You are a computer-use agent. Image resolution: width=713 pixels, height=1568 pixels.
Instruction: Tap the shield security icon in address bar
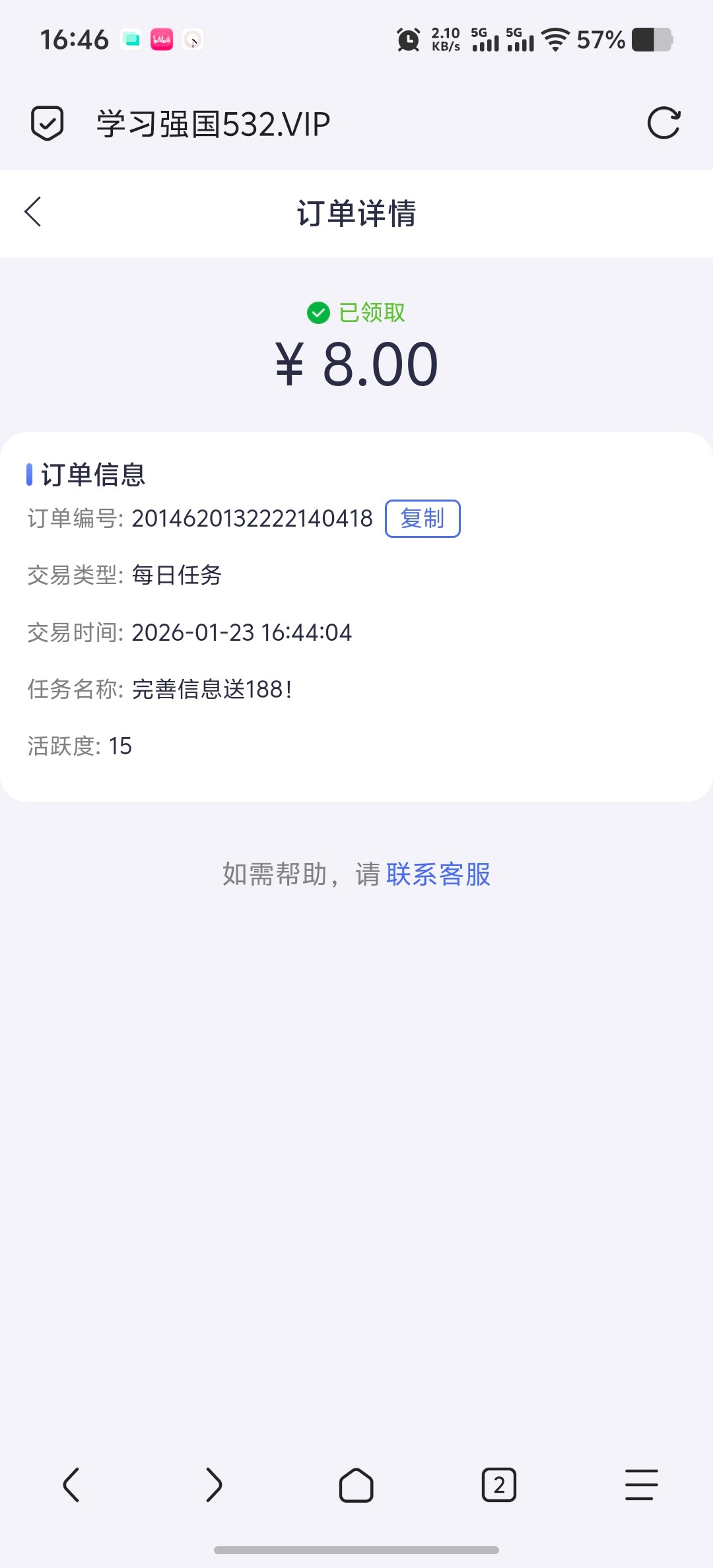coord(48,123)
